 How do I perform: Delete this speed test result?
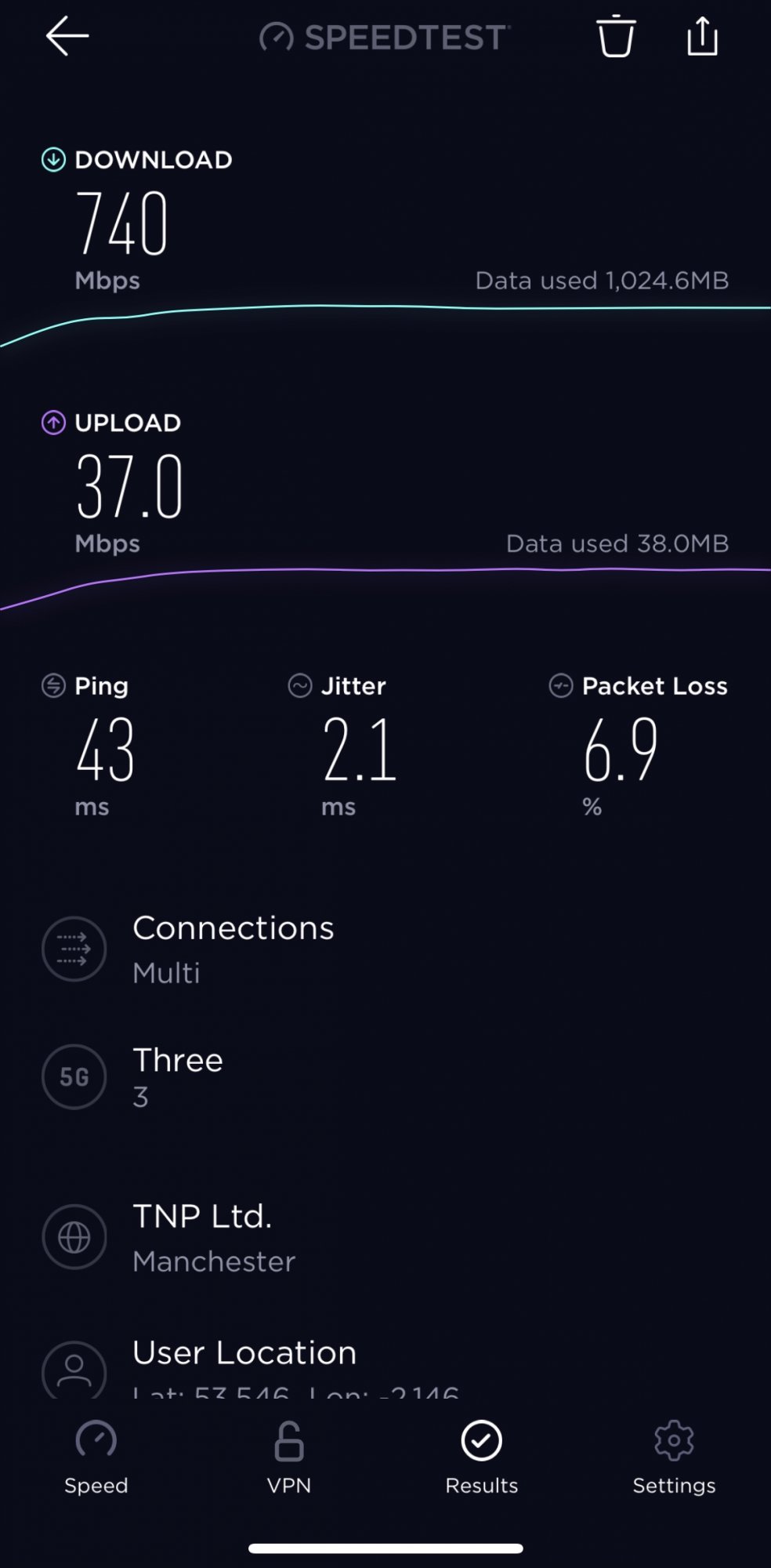point(616,37)
